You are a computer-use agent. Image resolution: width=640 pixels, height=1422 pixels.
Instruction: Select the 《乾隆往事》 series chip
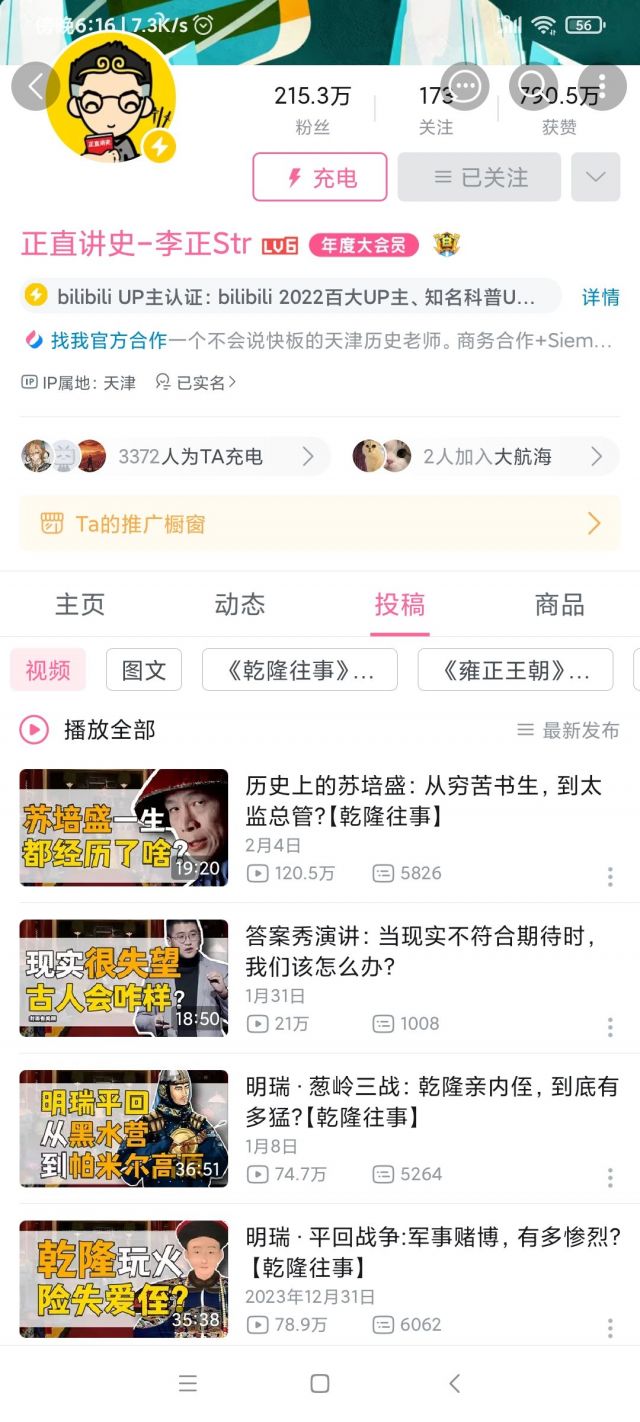click(x=299, y=670)
